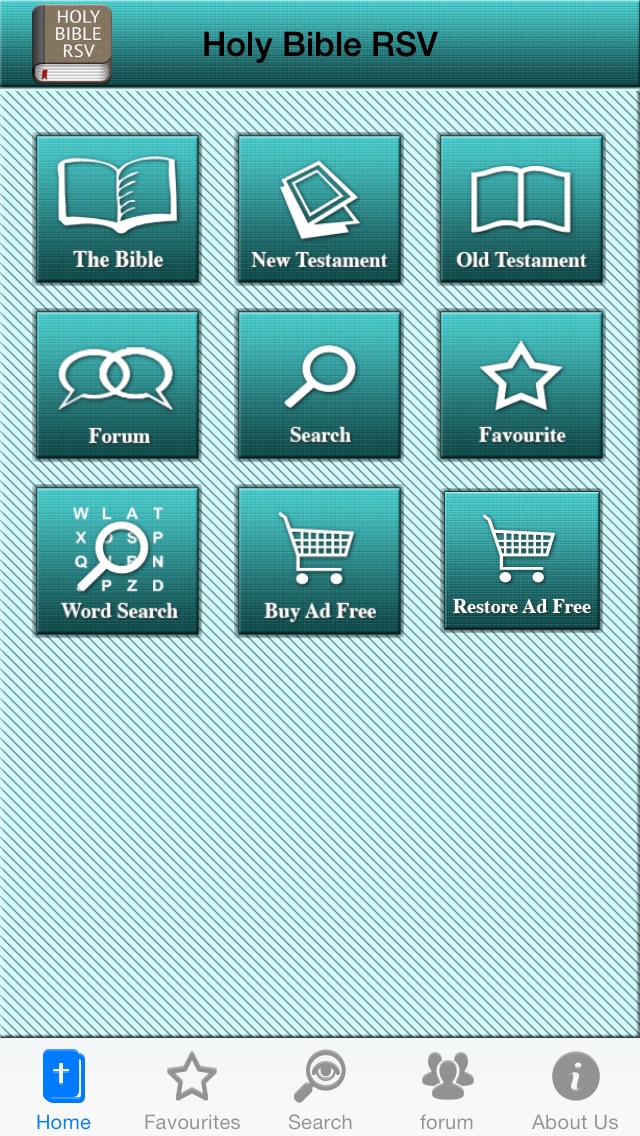
Task: Launch the Word Search tile
Action: coord(117,561)
